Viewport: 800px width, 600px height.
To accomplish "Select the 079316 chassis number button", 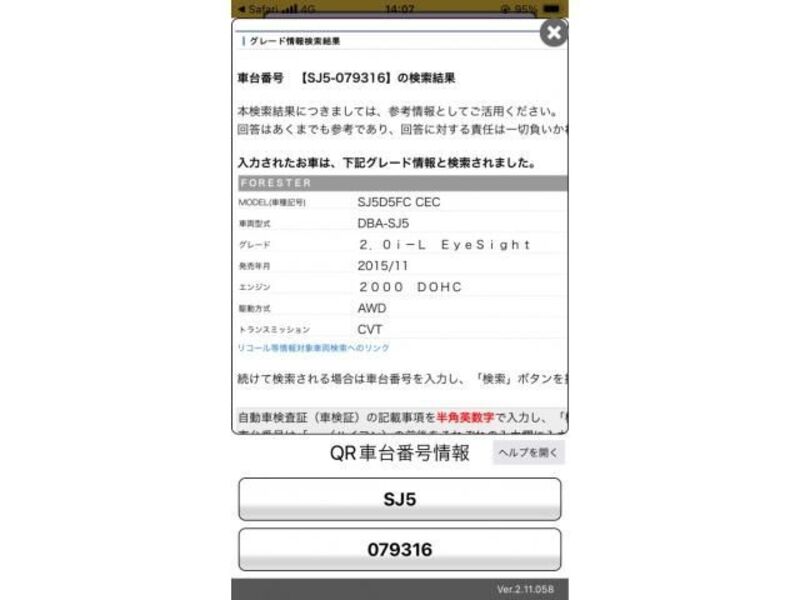I will tap(399, 549).
